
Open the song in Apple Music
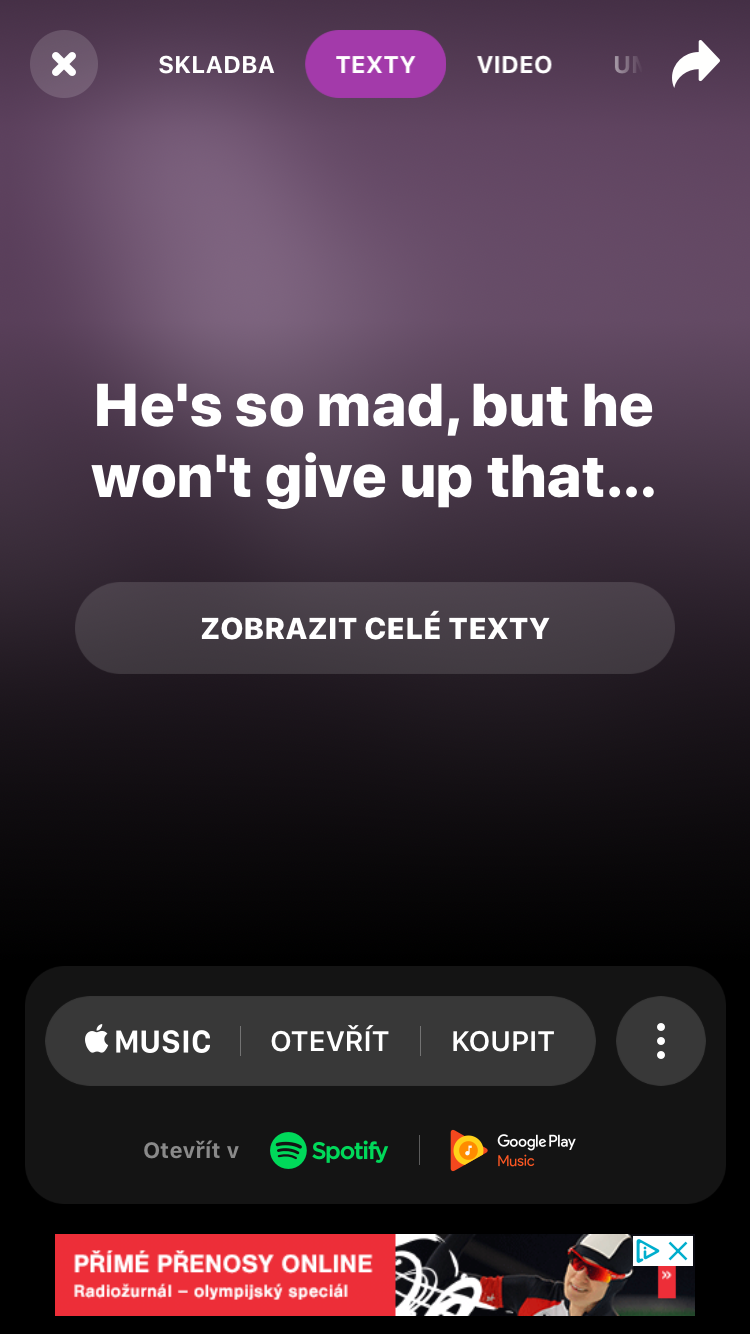coord(148,1041)
